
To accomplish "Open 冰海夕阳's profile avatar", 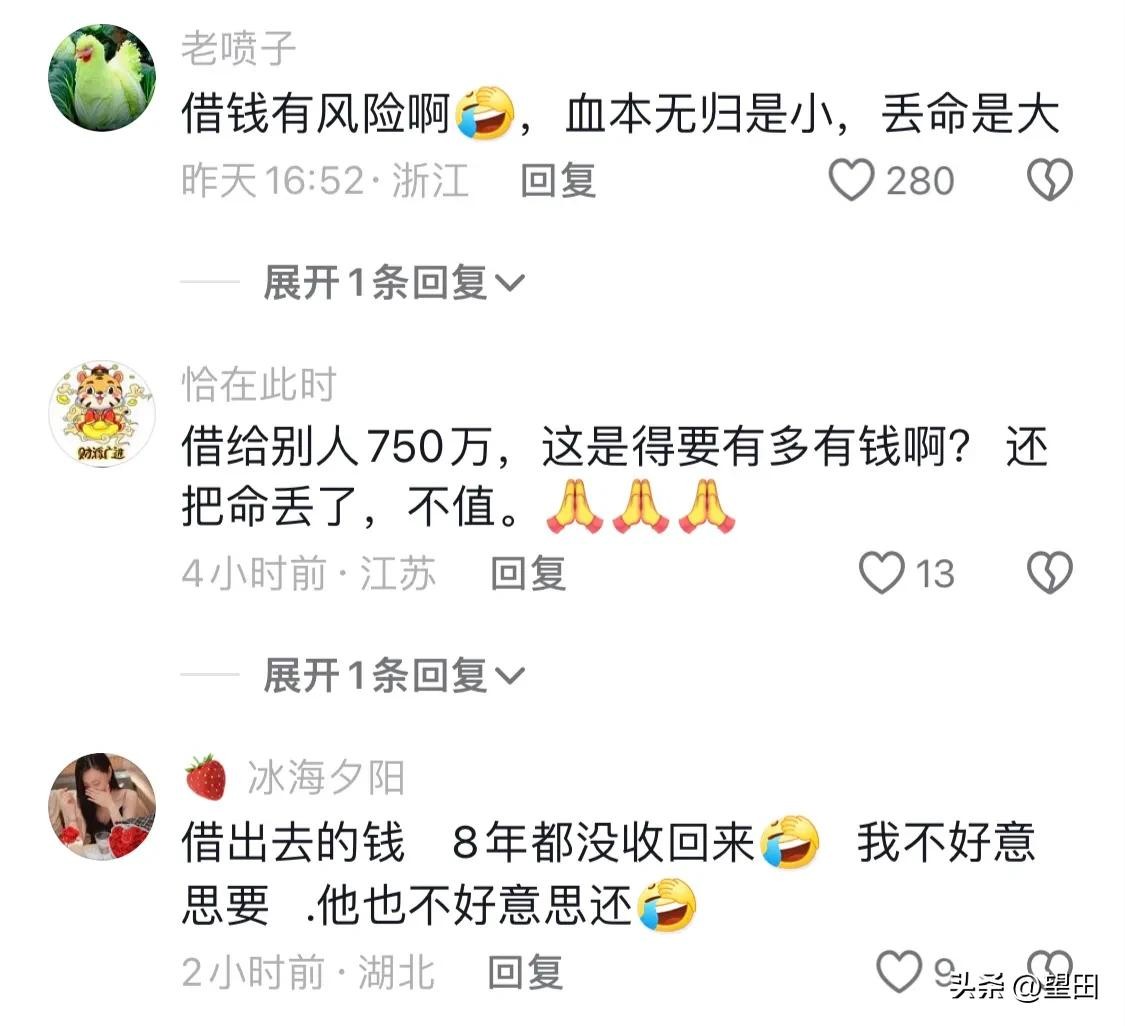I will click(102, 806).
